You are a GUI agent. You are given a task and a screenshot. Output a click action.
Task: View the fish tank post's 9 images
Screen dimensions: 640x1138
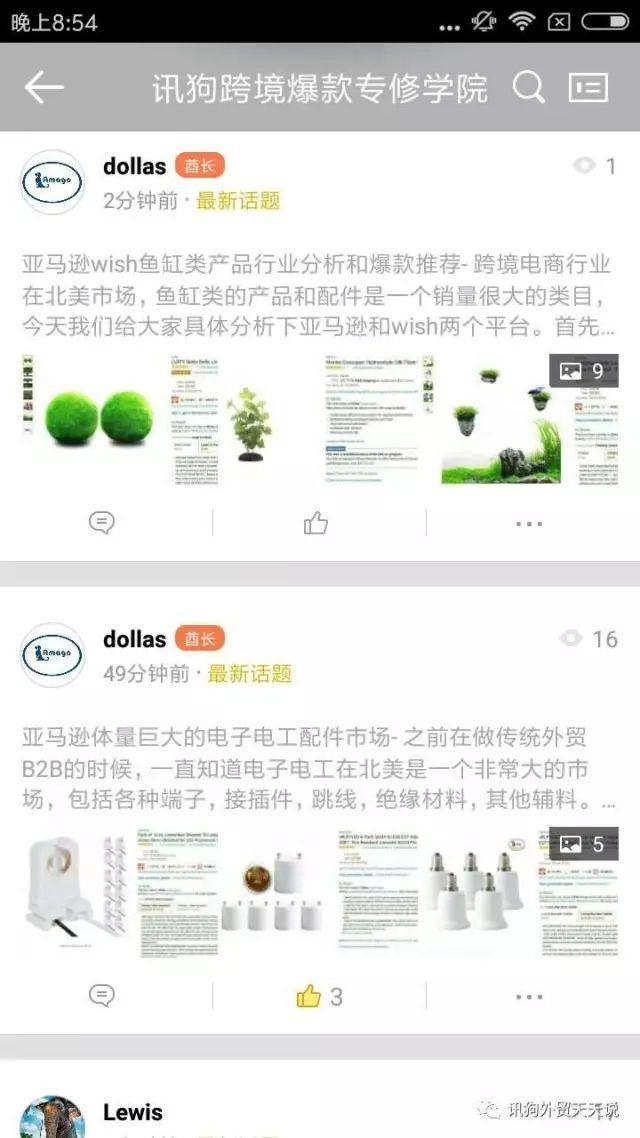pyautogui.click(x=584, y=371)
